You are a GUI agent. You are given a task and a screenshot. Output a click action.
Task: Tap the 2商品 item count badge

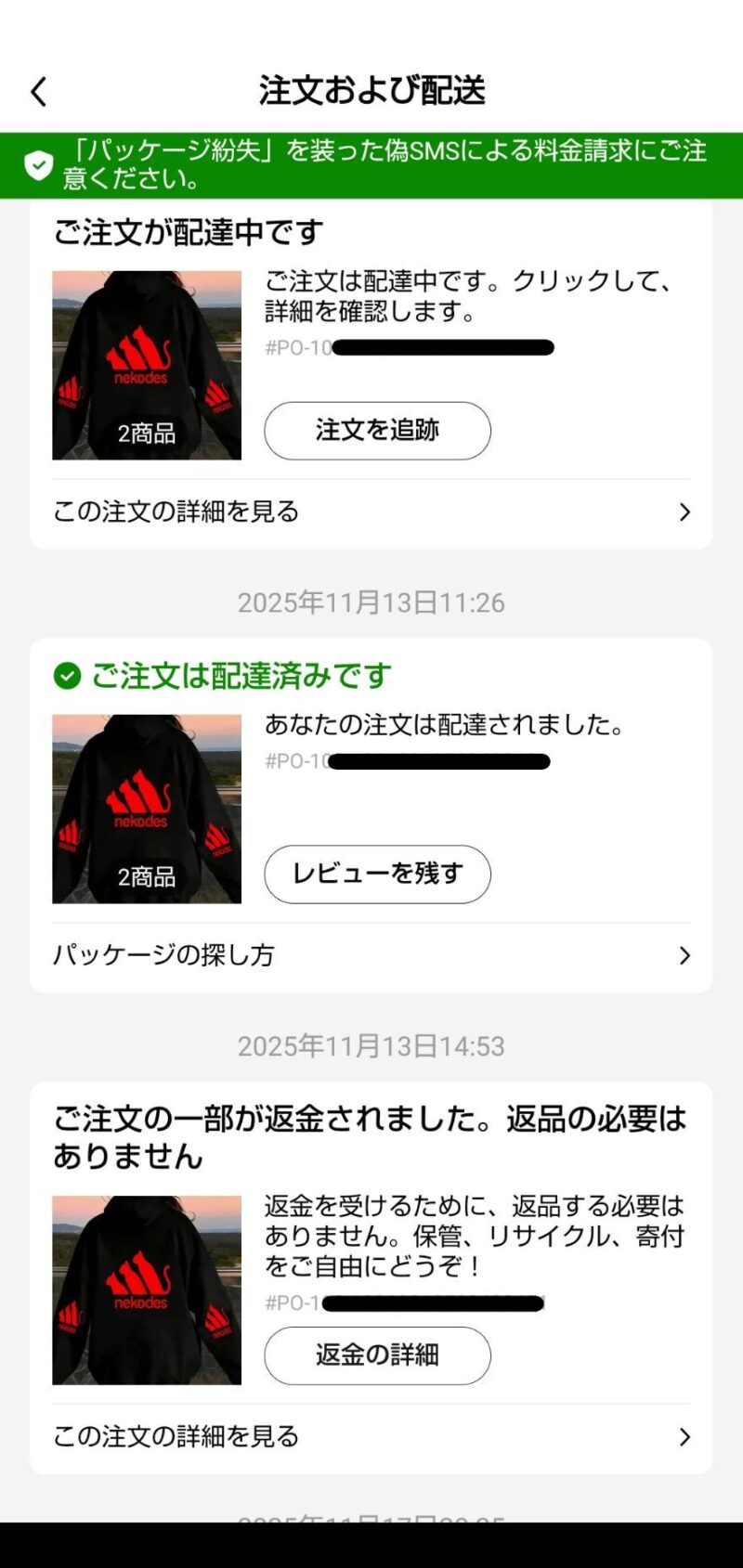[146, 433]
